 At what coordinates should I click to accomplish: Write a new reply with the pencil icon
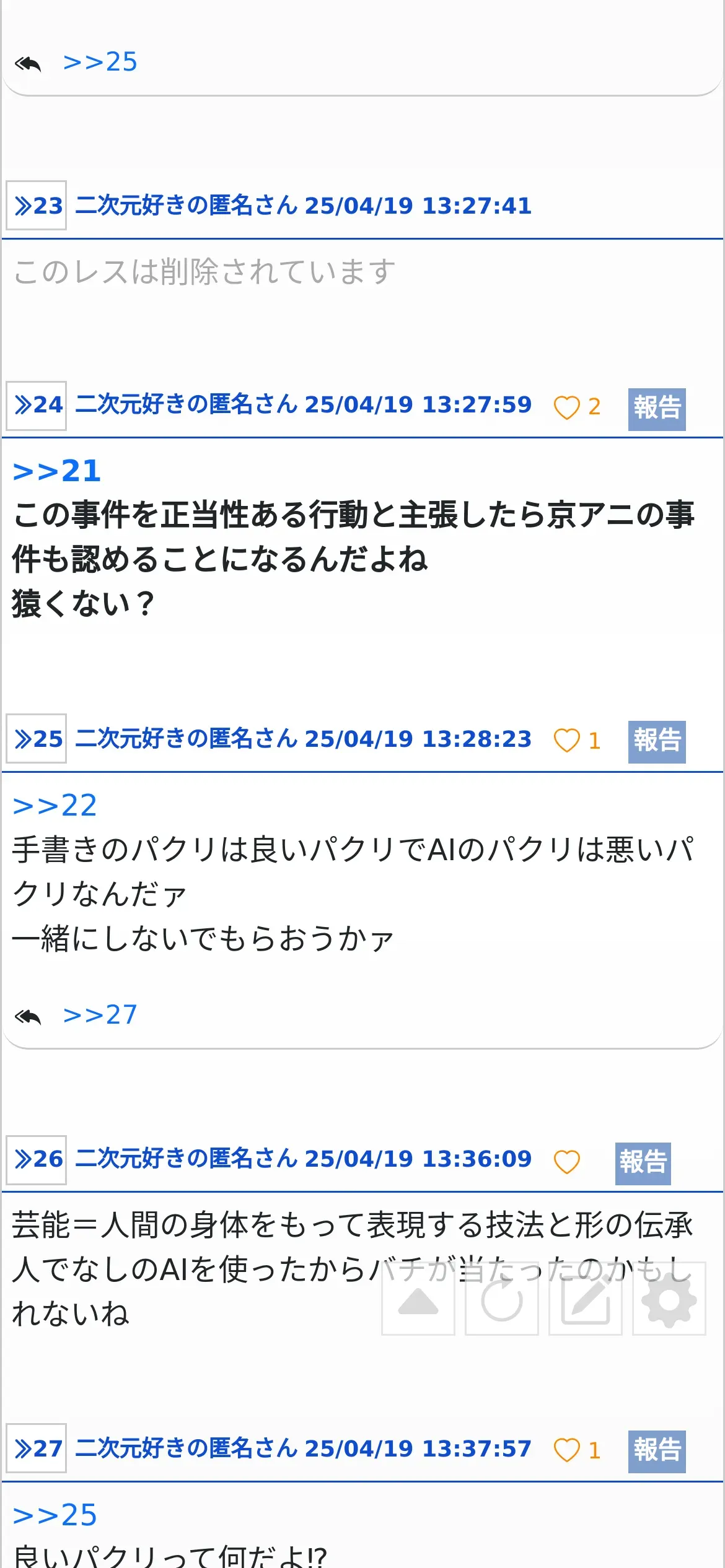tap(586, 1299)
